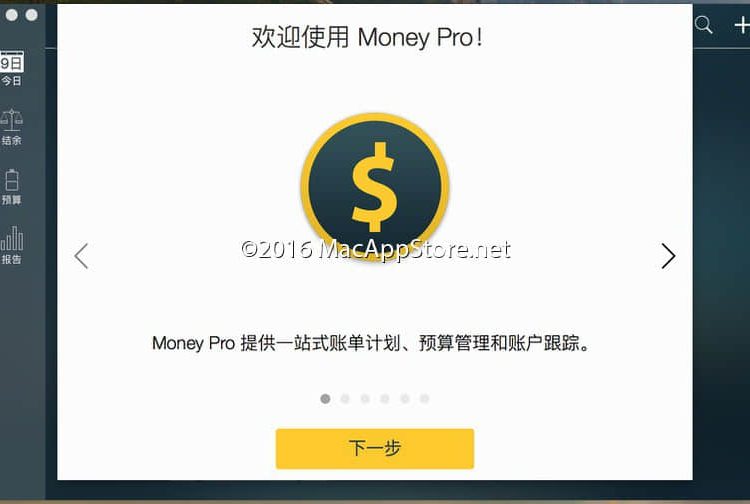
Task: Select the second page indicator dot
Action: pos(345,398)
